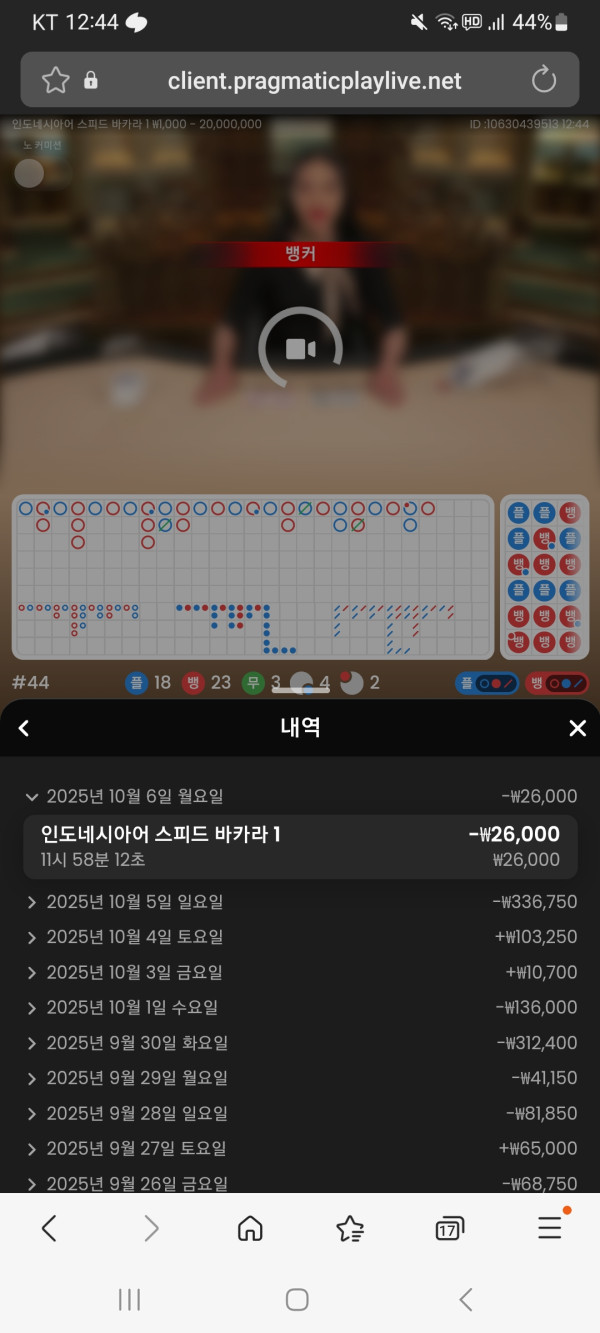600x1333 pixels.
Task: Close the 내역 history panel
Action: (x=577, y=728)
